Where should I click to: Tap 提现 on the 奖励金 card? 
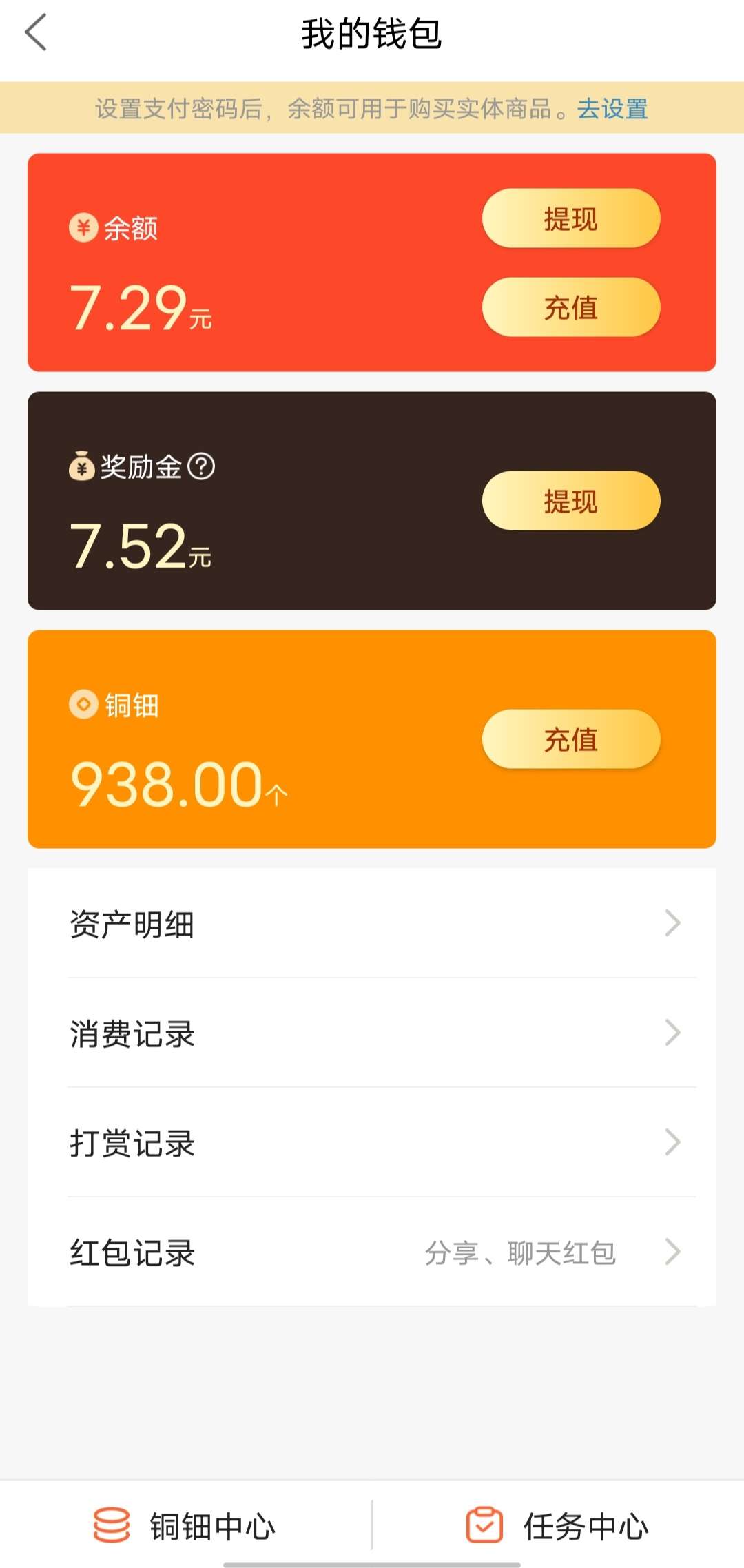click(570, 501)
